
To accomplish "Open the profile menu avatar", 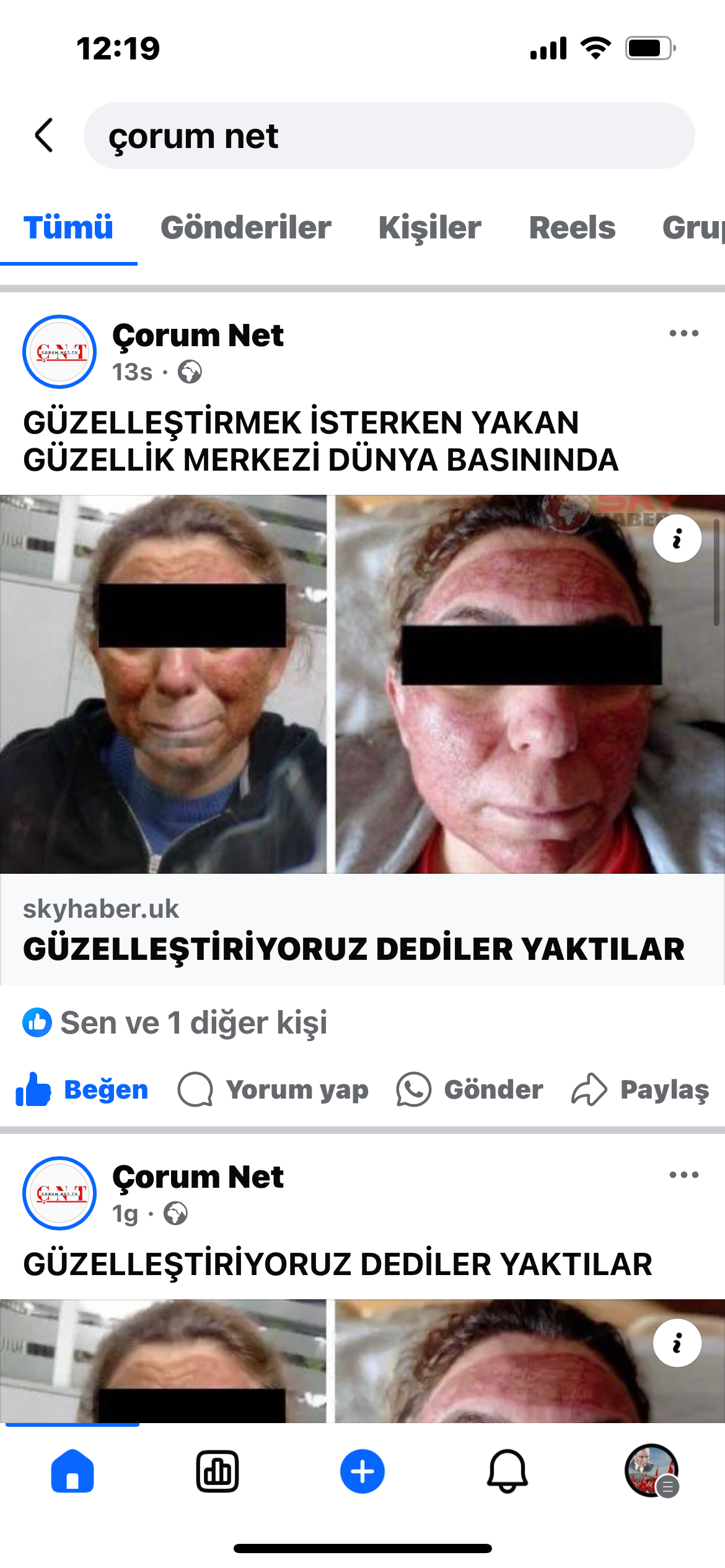I will [651, 1471].
